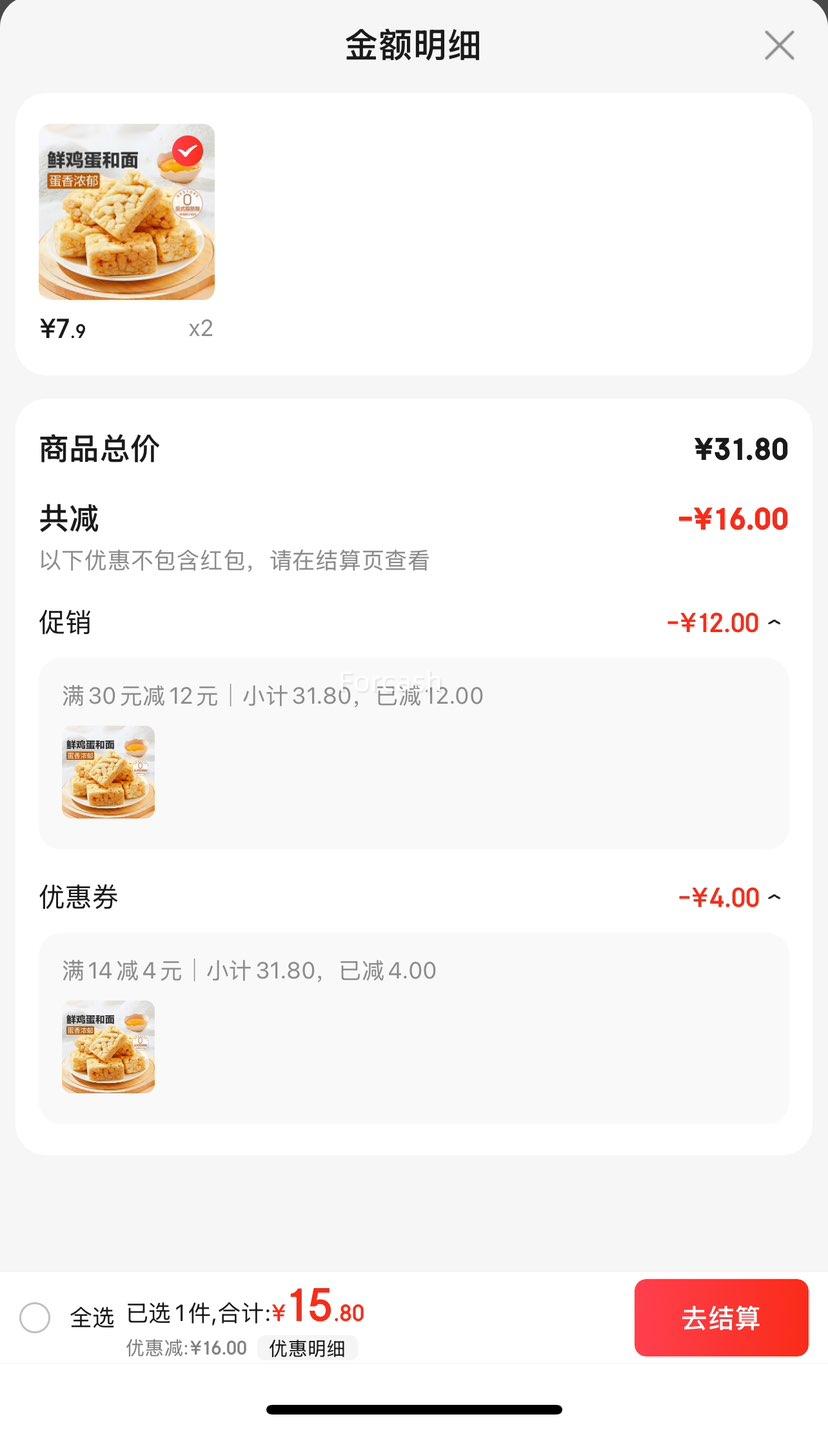Click the product image under 促销 section
Image resolution: width=828 pixels, height=1430 pixels.
pos(107,771)
